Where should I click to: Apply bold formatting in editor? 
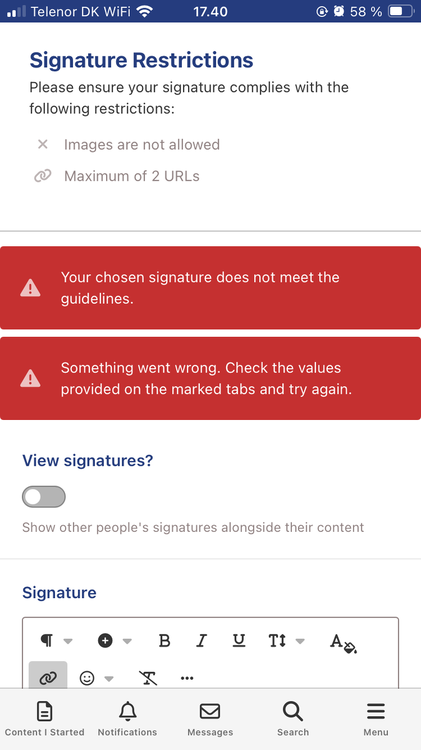coord(164,641)
